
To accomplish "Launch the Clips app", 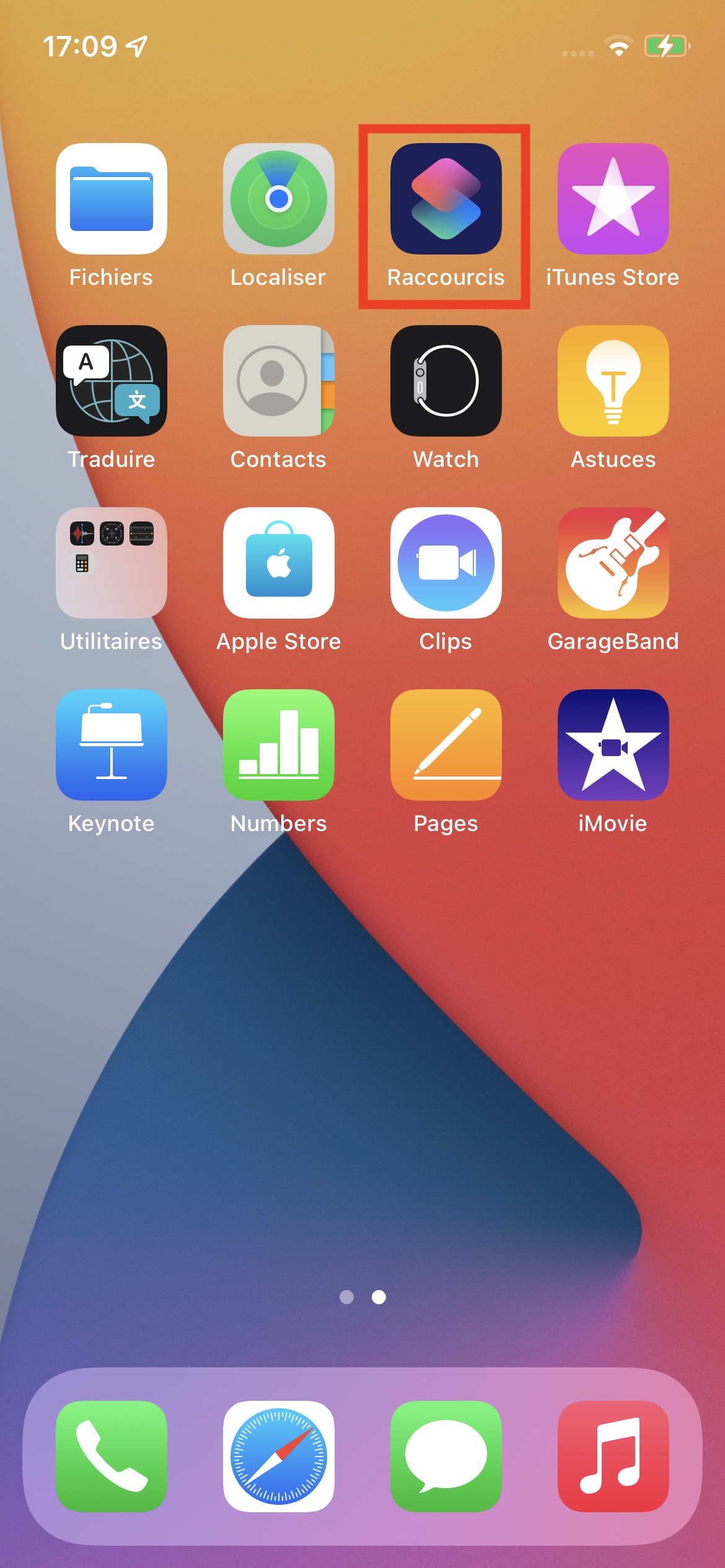I will click(446, 563).
